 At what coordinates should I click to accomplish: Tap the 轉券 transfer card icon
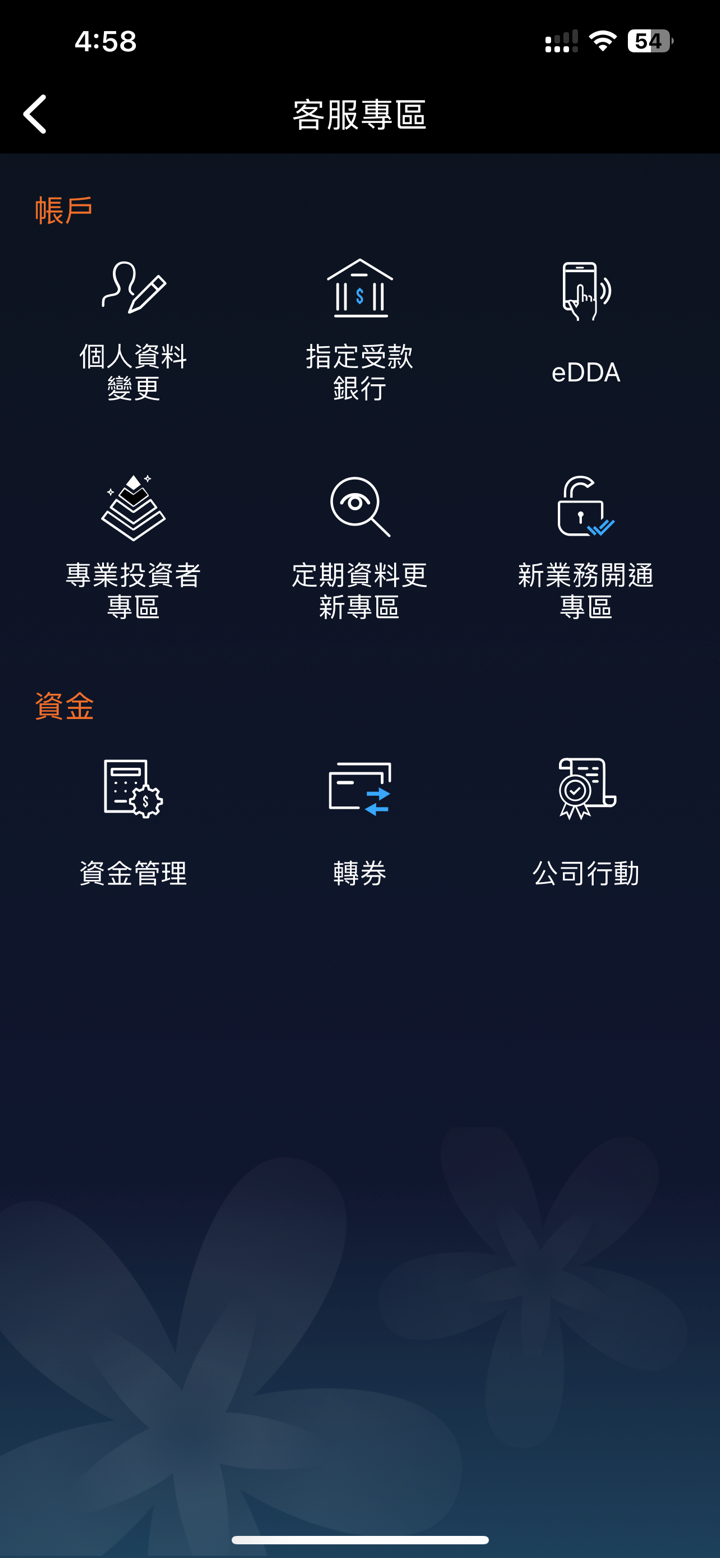(x=360, y=787)
